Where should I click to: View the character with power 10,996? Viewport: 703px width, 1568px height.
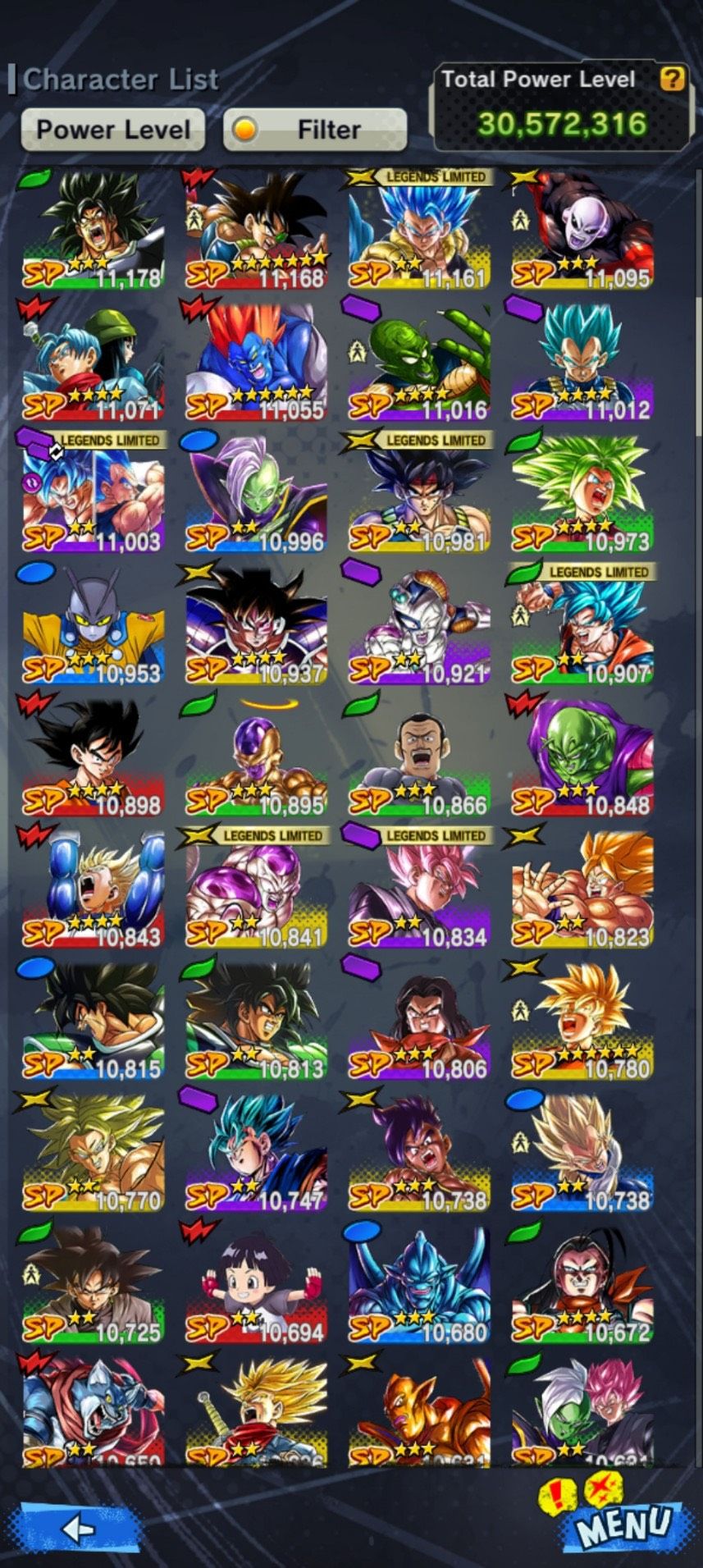click(256, 493)
